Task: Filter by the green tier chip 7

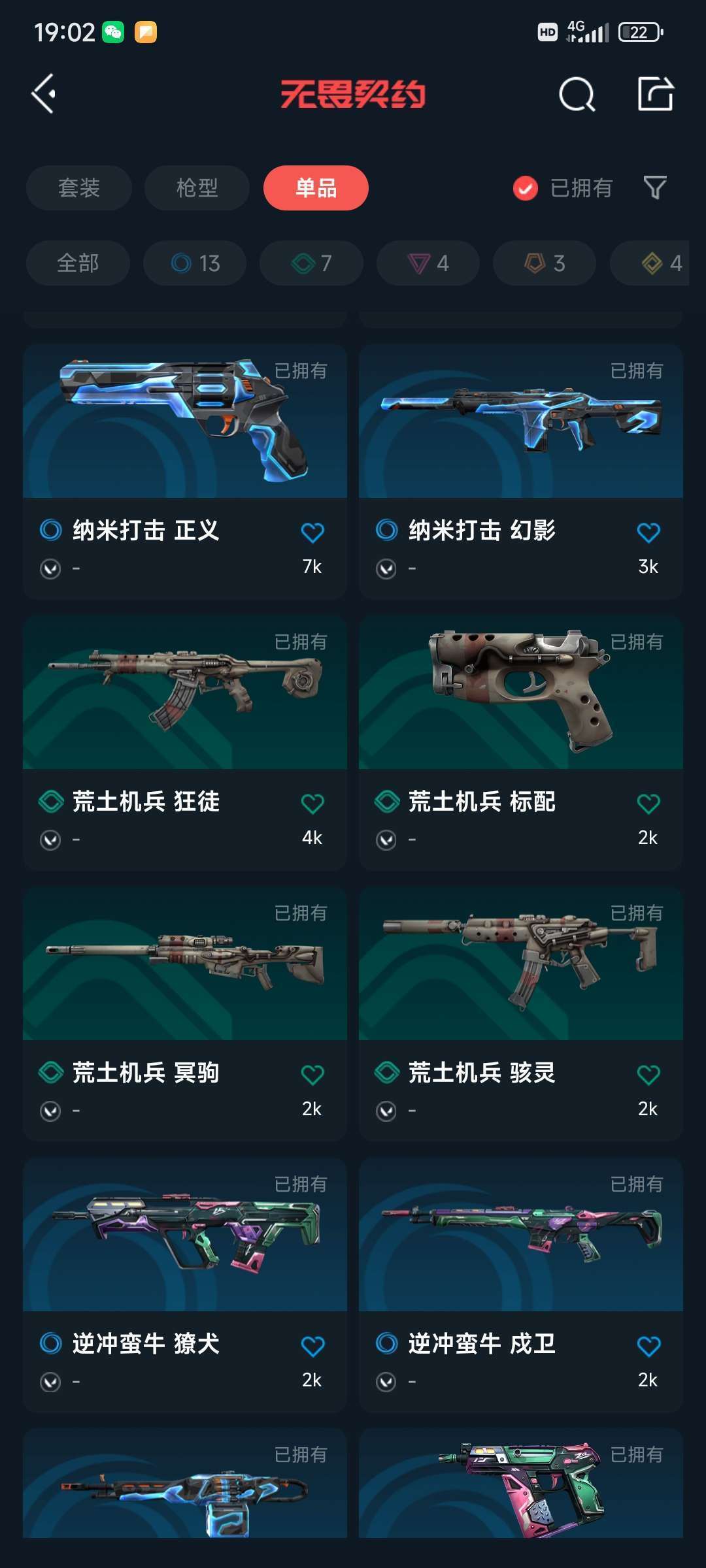Action: point(311,263)
